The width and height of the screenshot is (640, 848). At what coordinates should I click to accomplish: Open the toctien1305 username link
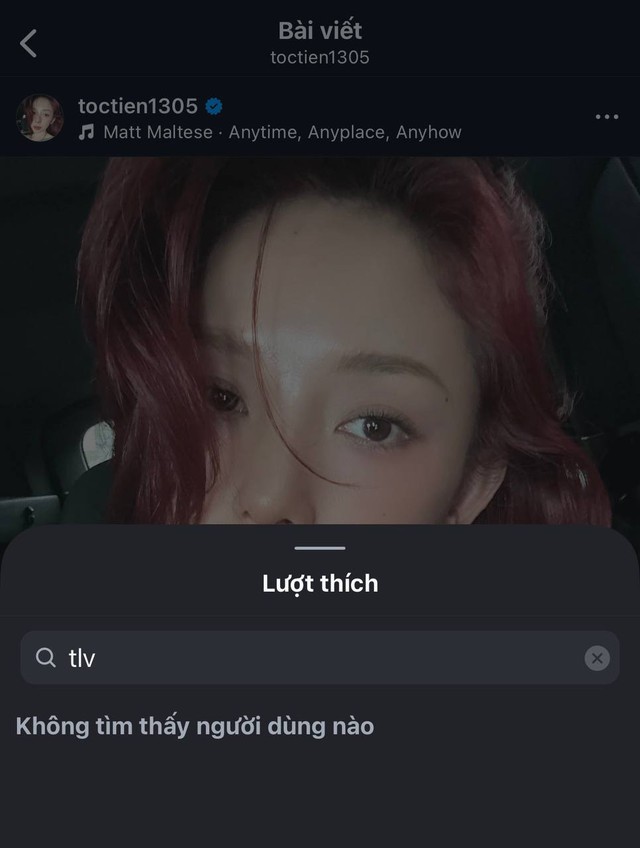tap(138, 106)
